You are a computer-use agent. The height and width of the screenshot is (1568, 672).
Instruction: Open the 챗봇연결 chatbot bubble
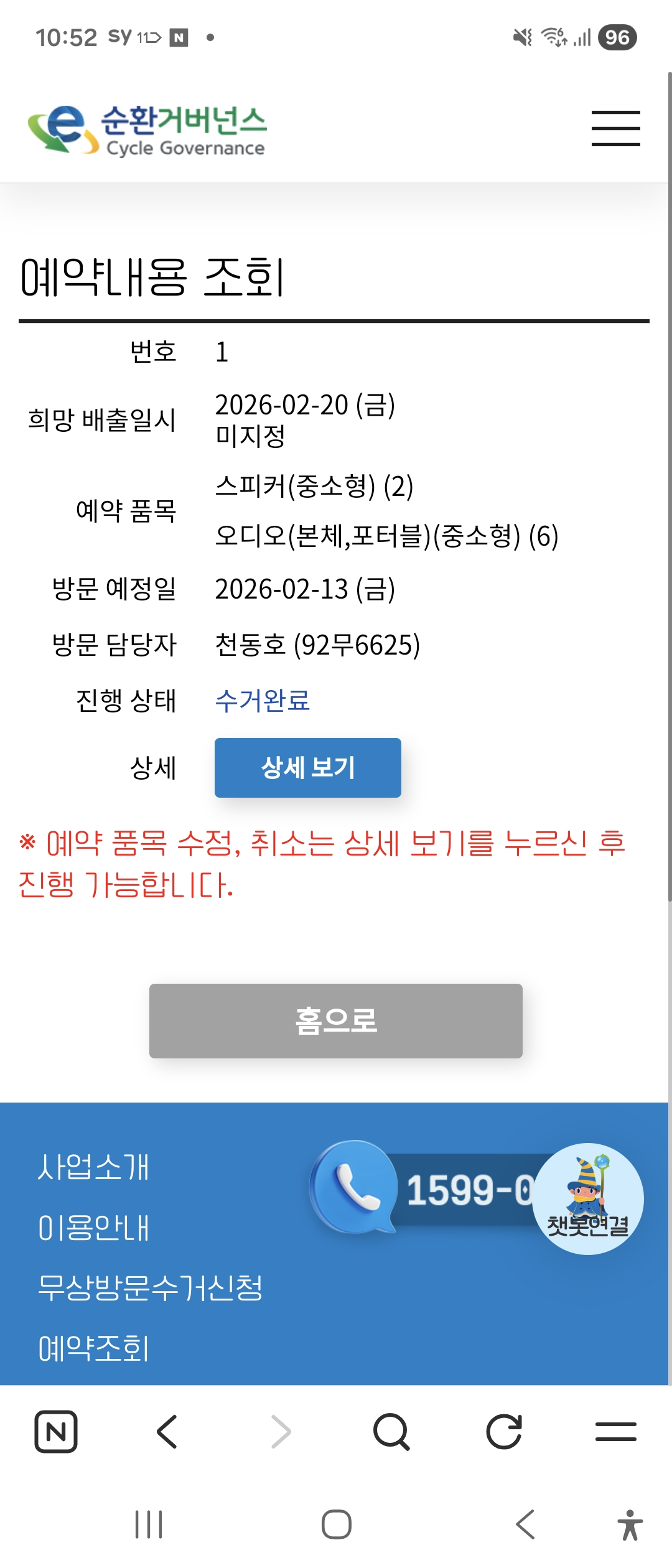tap(588, 1198)
